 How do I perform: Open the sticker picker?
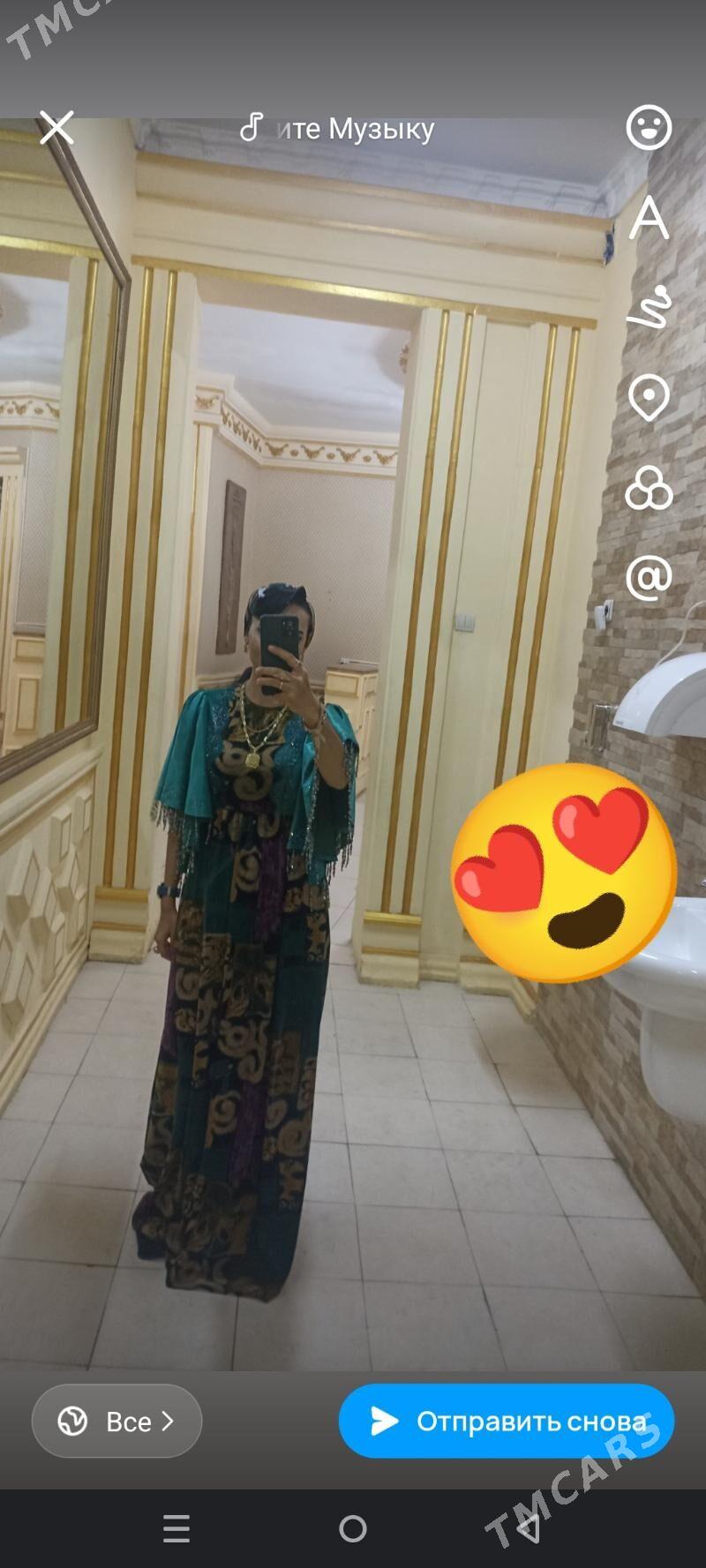click(x=649, y=128)
